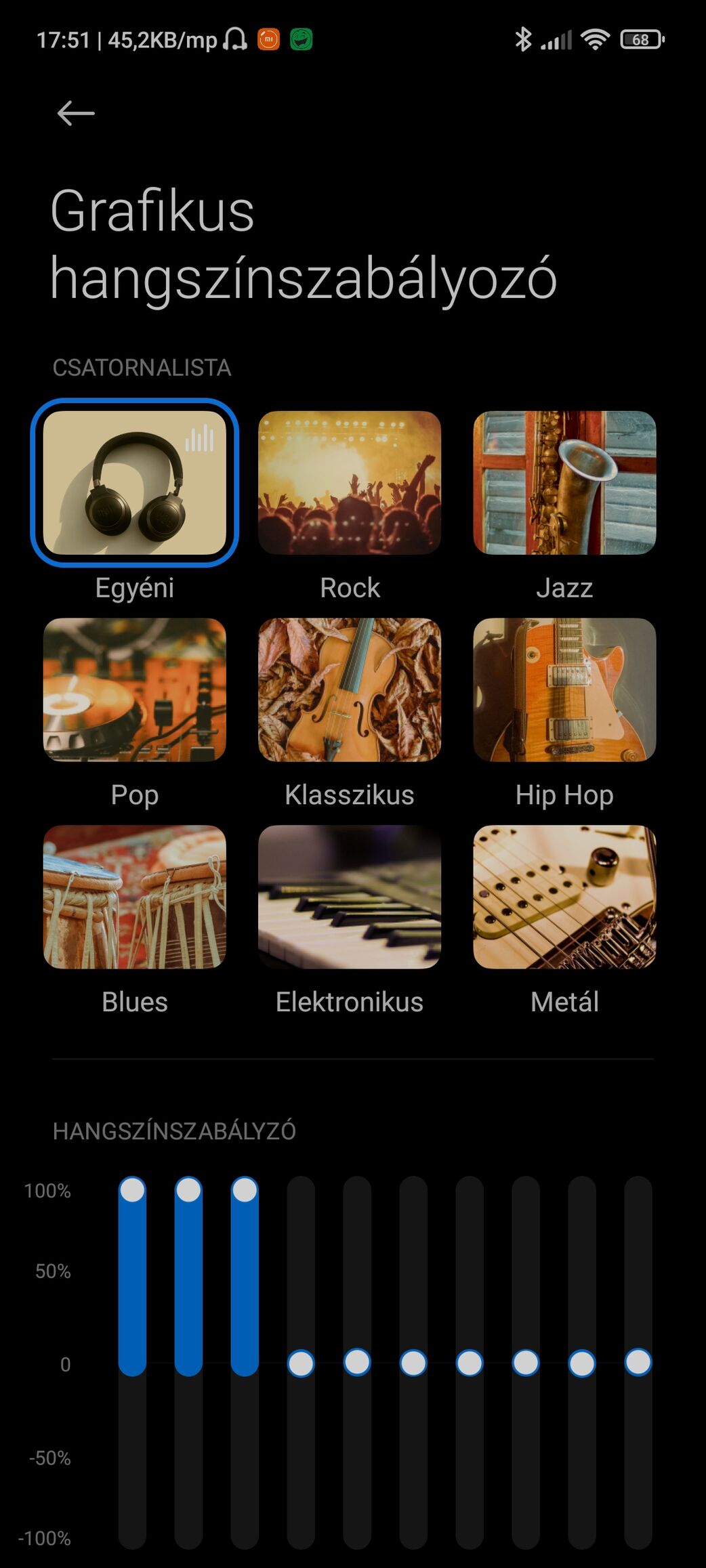Tap the third equalizer band slider
The image size is (706, 1568).
[x=245, y=1190]
